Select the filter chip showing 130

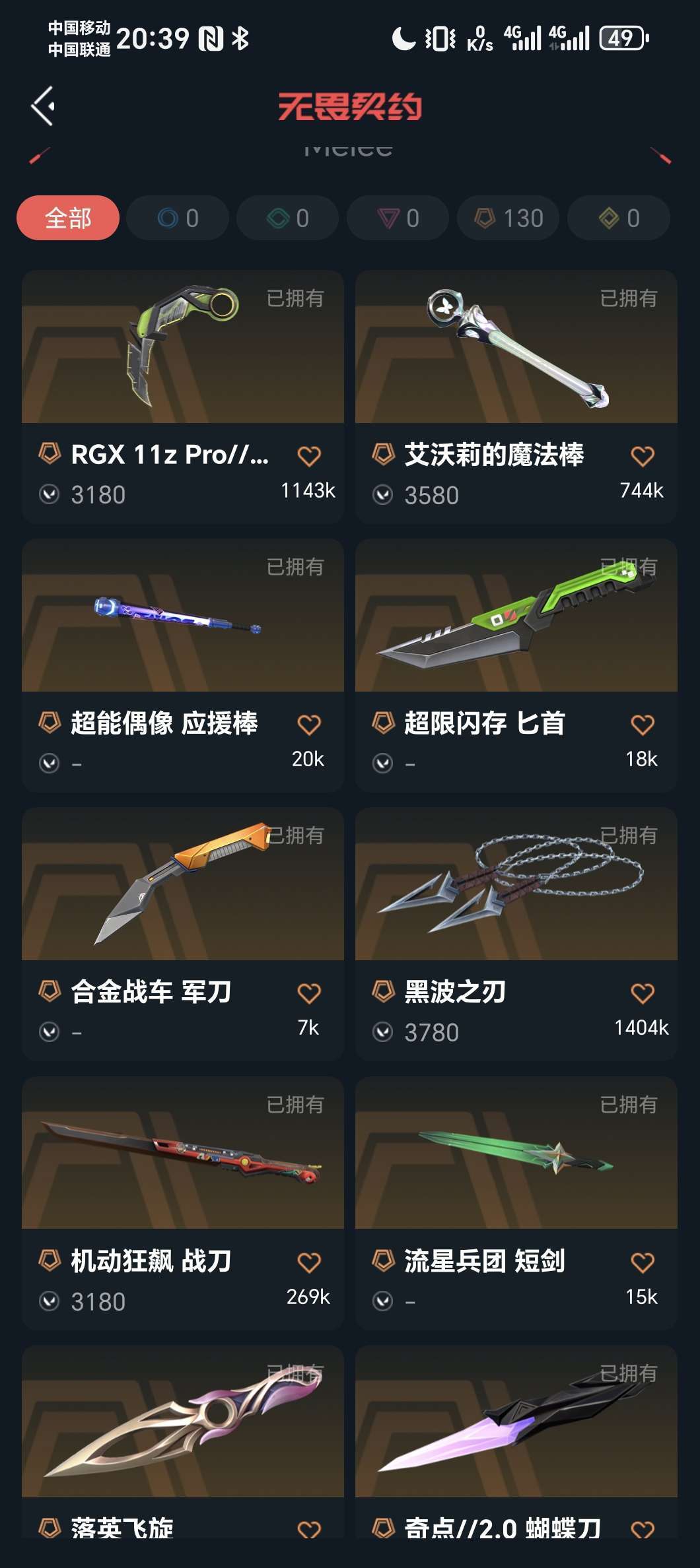pos(508,218)
